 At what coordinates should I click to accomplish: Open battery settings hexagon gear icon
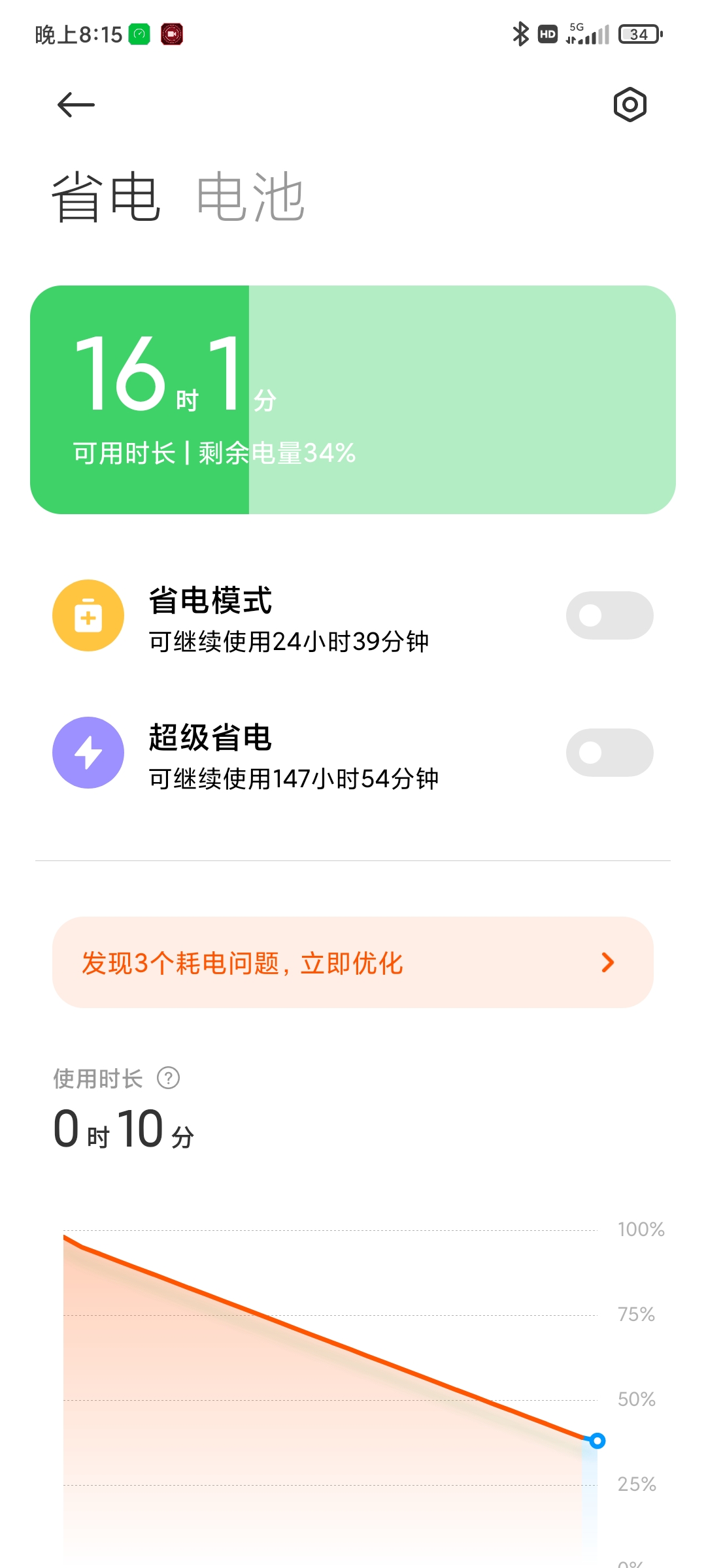(x=630, y=105)
